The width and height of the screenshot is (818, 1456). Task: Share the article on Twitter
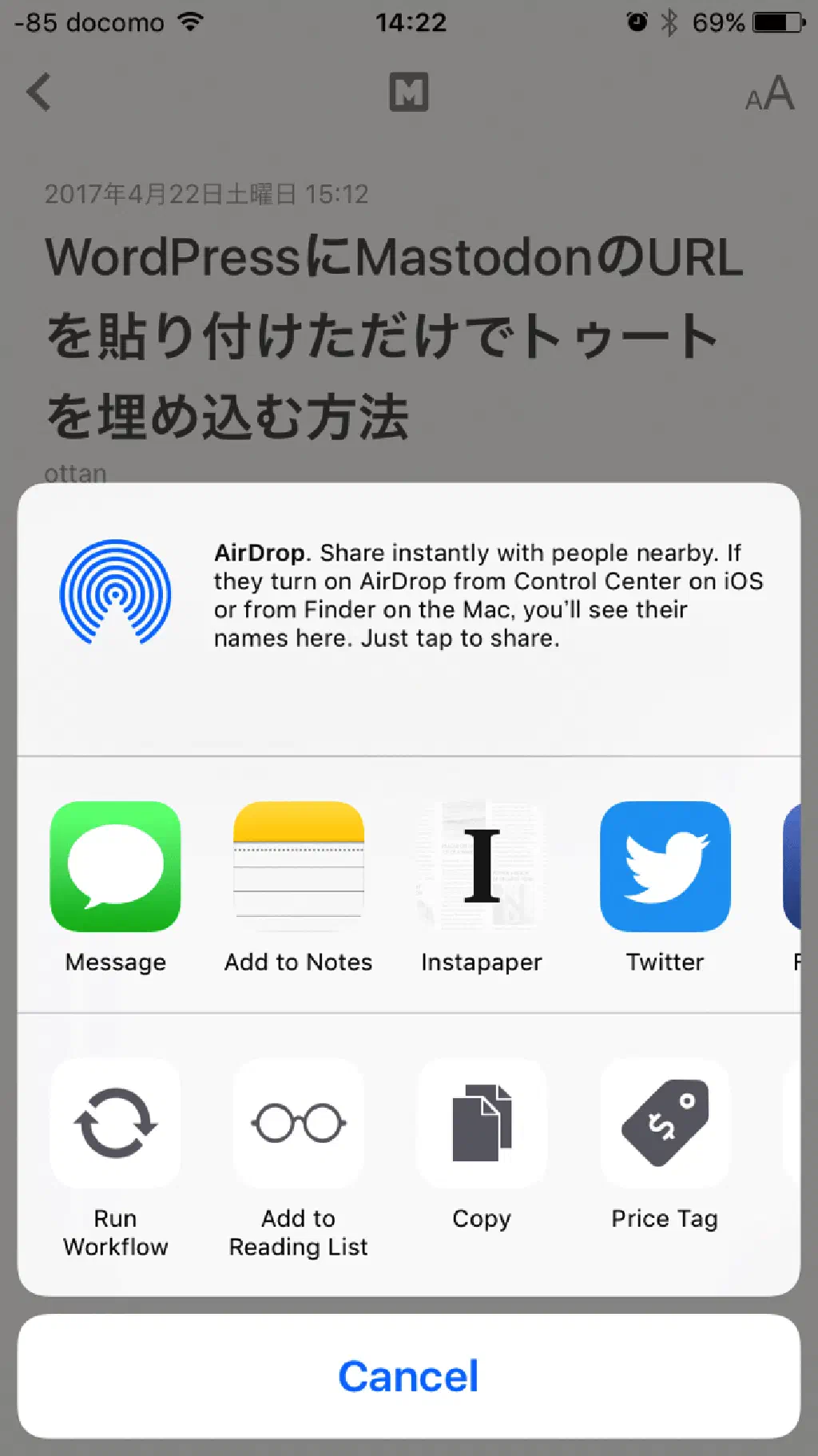point(665,867)
